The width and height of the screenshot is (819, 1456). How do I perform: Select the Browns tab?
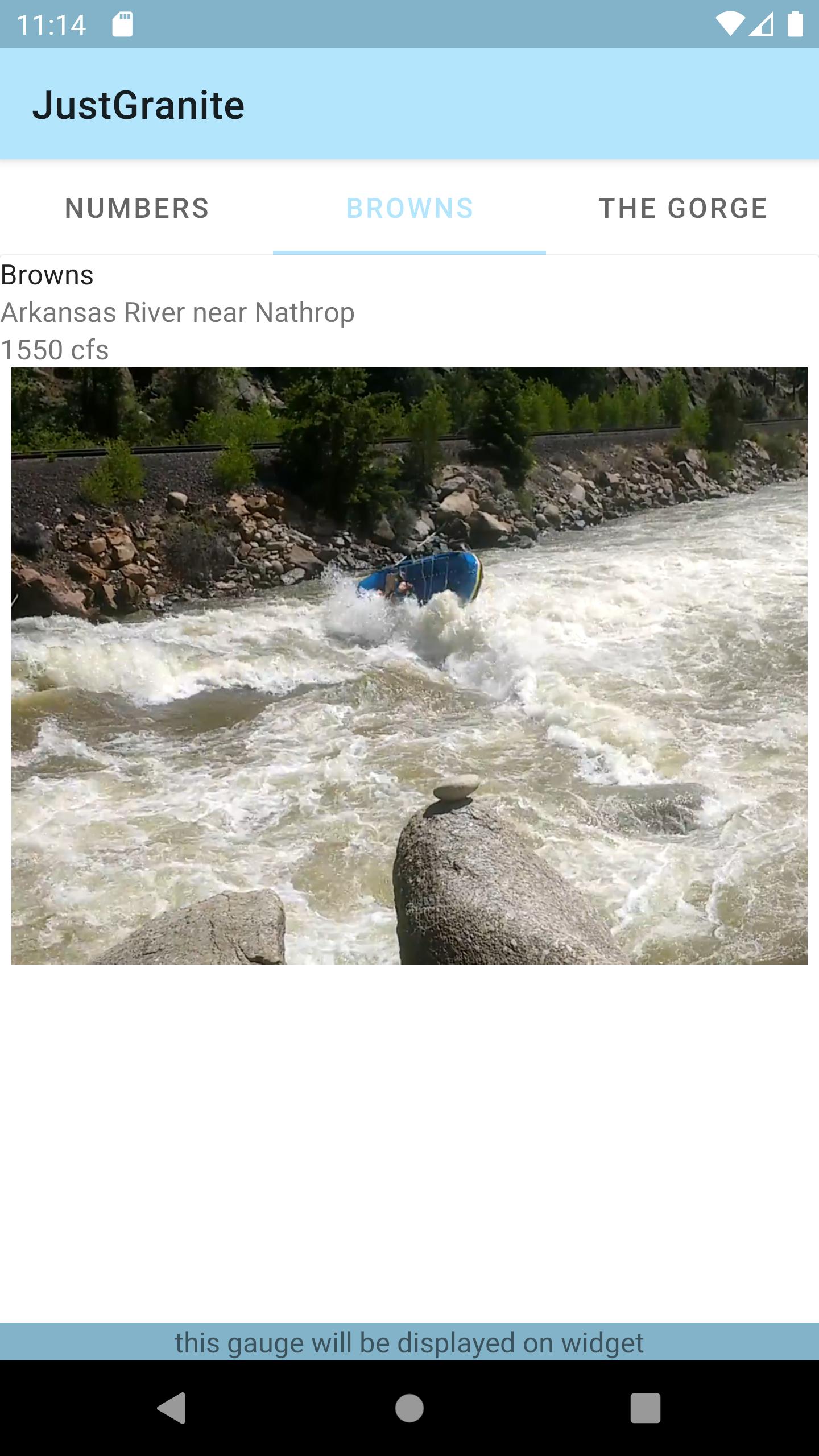(409, 208)
